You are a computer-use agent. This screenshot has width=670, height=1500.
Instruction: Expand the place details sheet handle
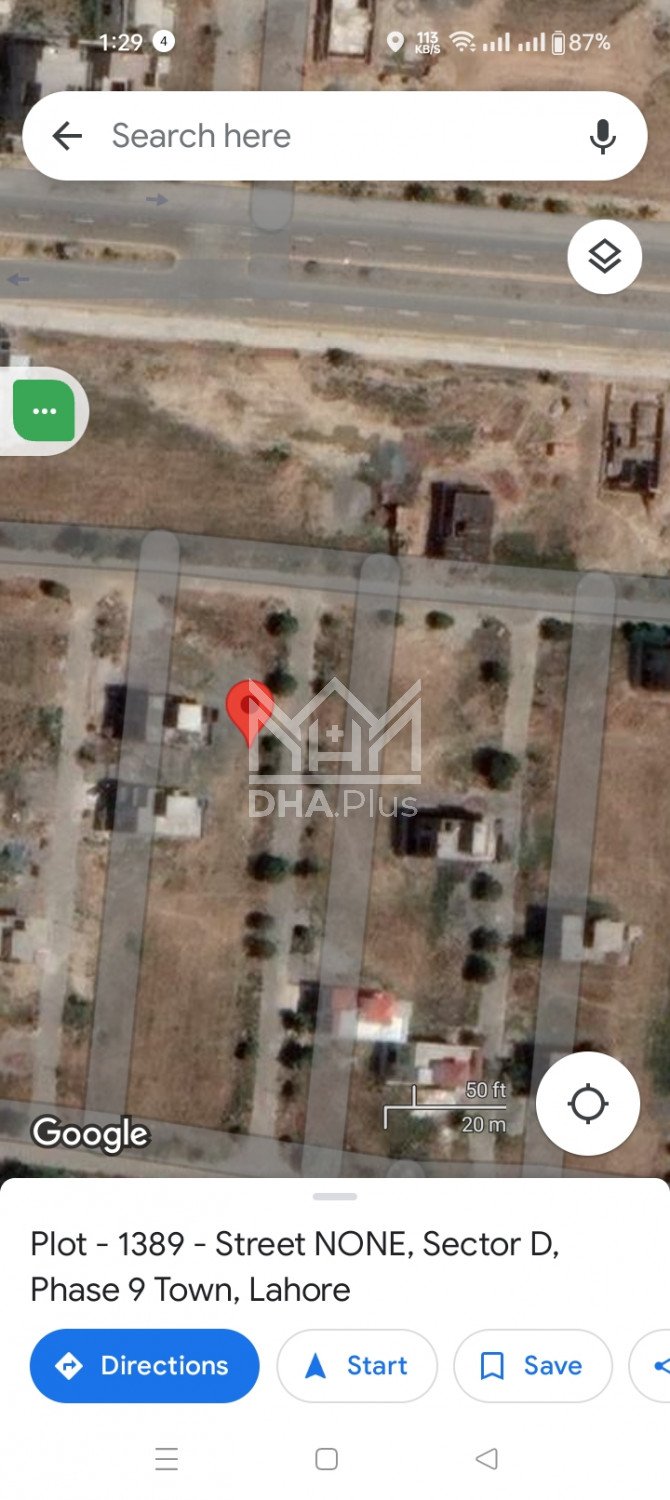coord(335,1196)
